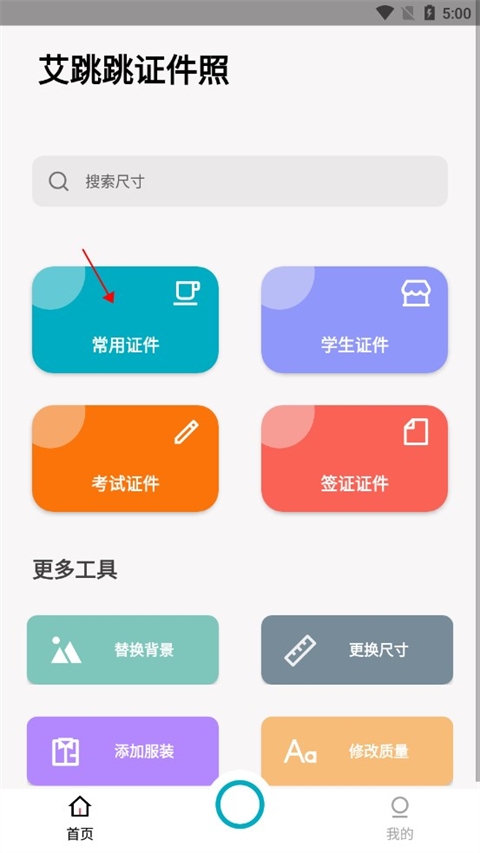This screenshot has width=480, height=853.
Task: Open the 替换背景 tool
Action: coord(122,650)
